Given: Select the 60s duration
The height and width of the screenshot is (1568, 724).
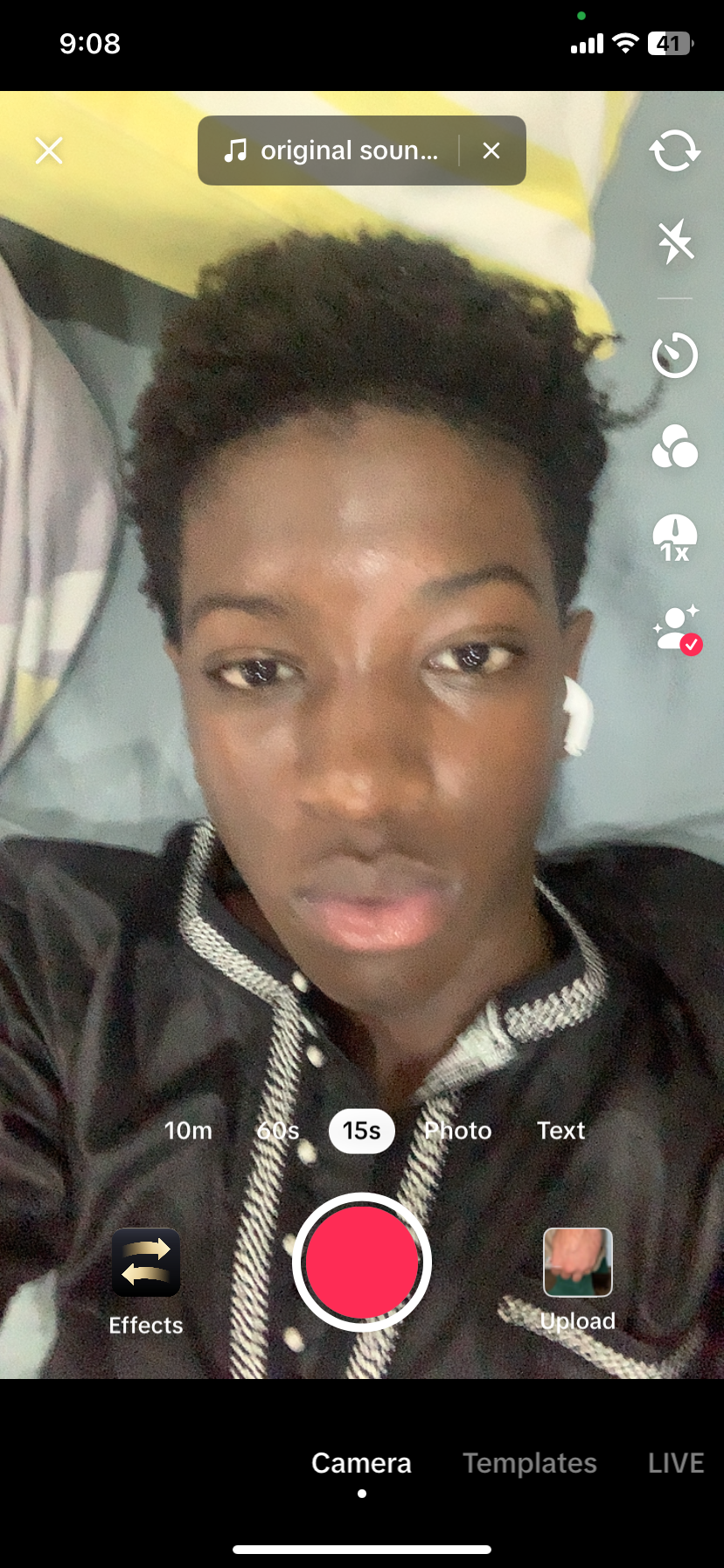Looking at the screenshot, I should (278, 1130).
